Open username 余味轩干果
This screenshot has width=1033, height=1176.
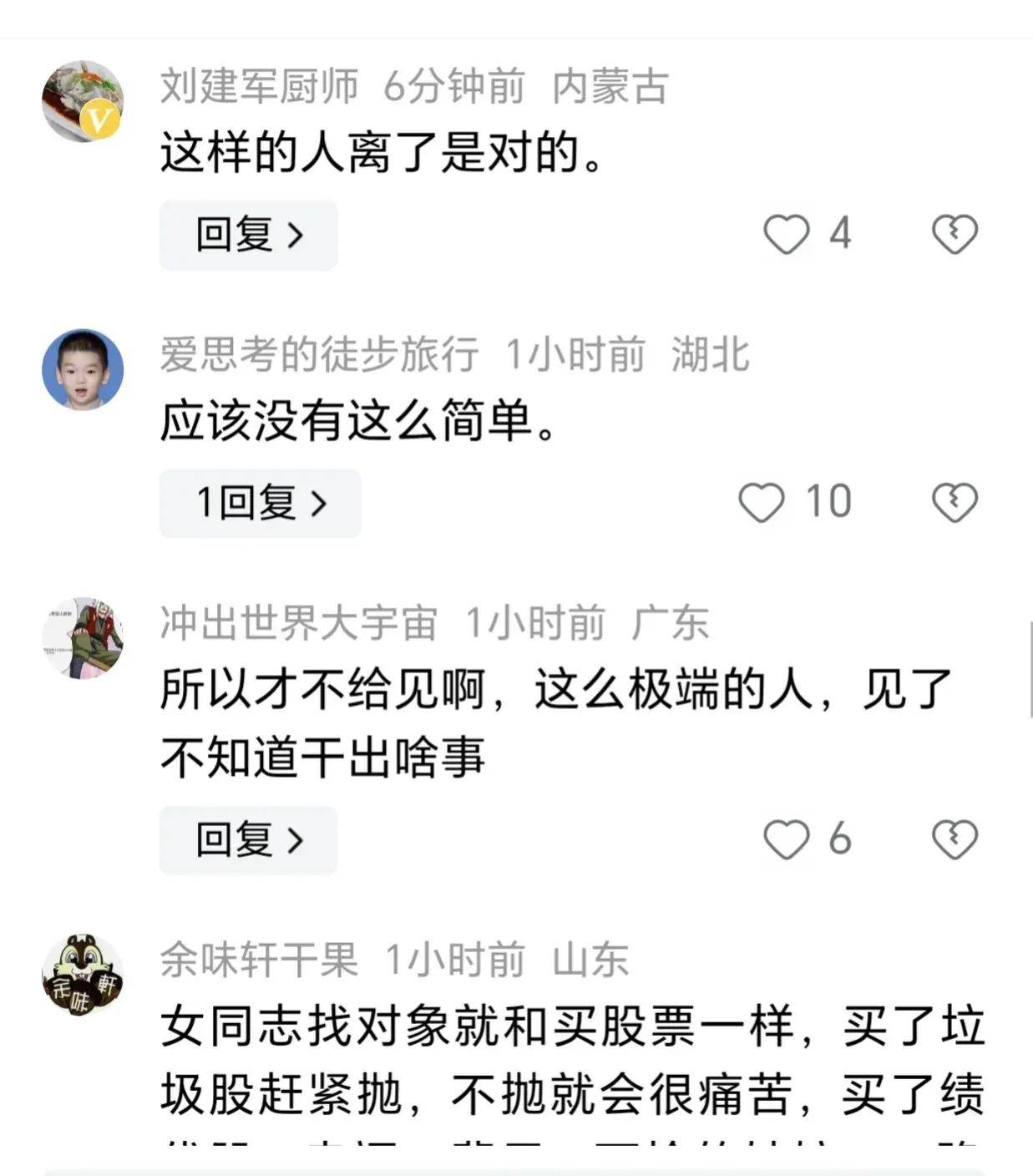pos(259,960)
